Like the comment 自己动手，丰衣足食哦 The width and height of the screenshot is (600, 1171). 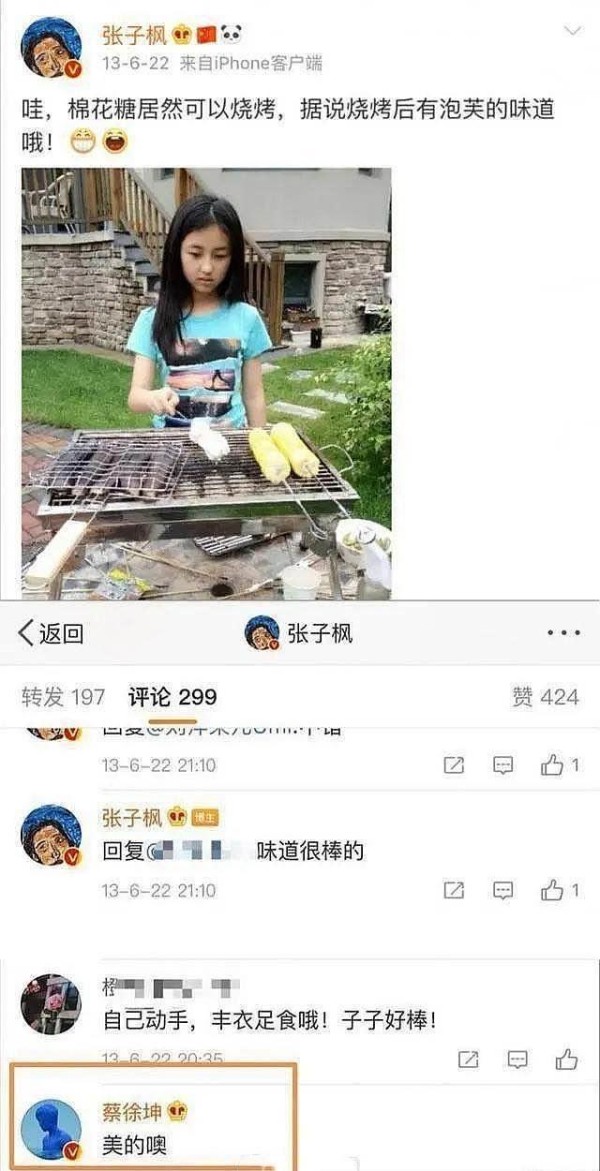click(x=566, y=1058)
